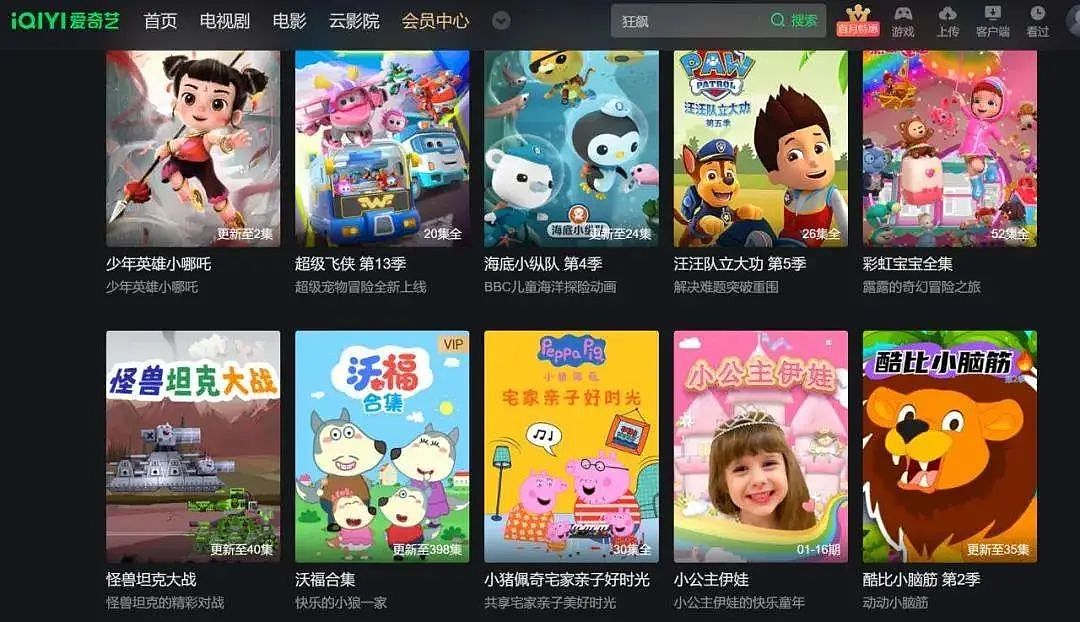Screen dimensions: 1080x622
Task: Open the VIP 沃福合集 card
Action: pos(382,446)
